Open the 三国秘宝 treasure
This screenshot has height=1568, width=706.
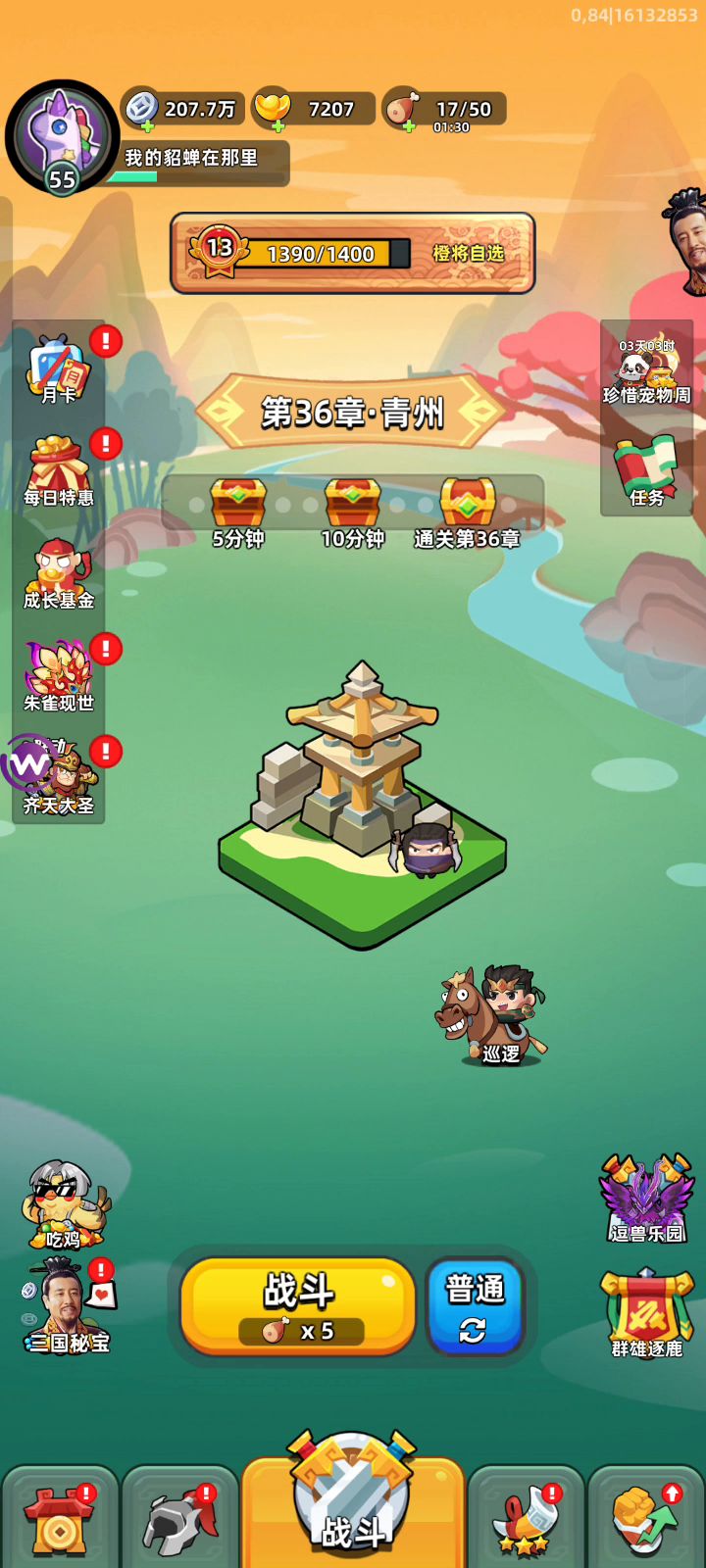point(67,1308)
